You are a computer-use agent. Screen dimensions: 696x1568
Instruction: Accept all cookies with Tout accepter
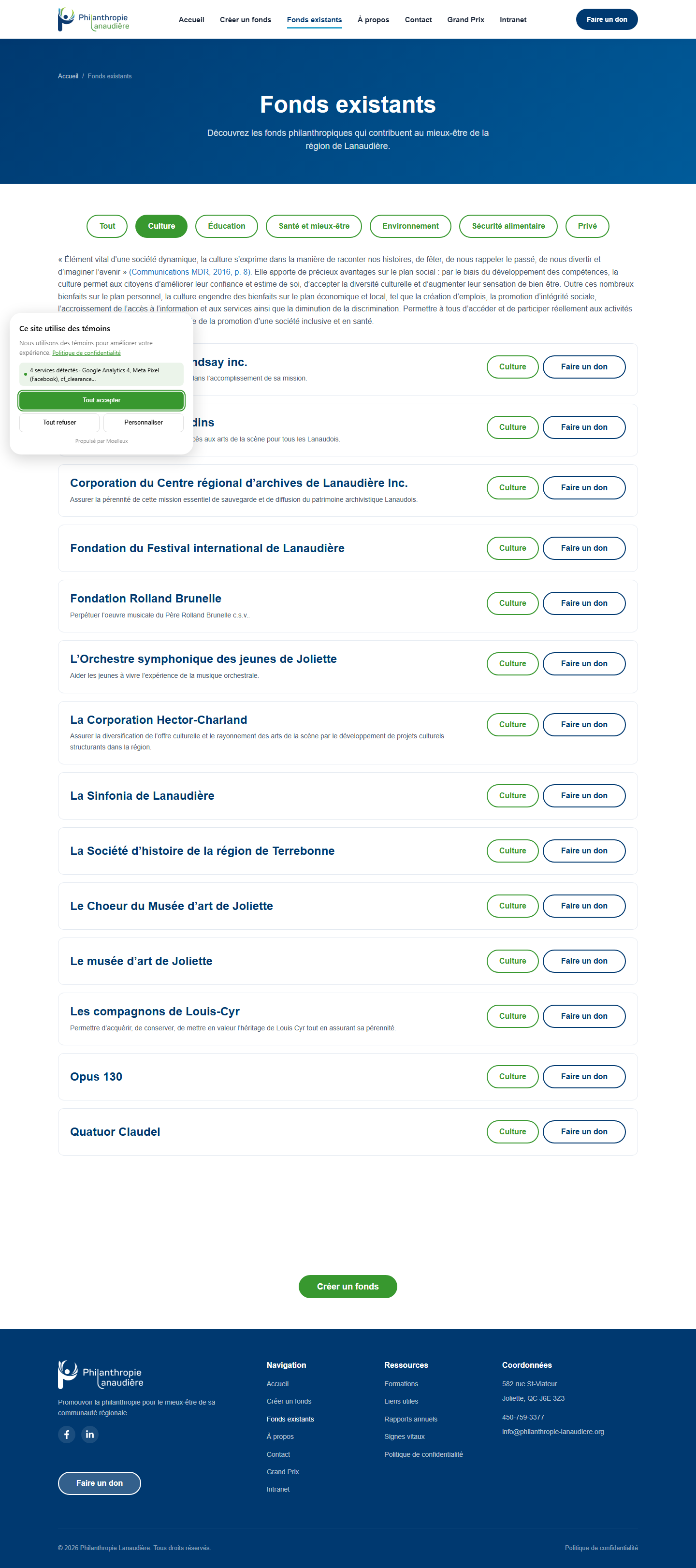(101, 400)
